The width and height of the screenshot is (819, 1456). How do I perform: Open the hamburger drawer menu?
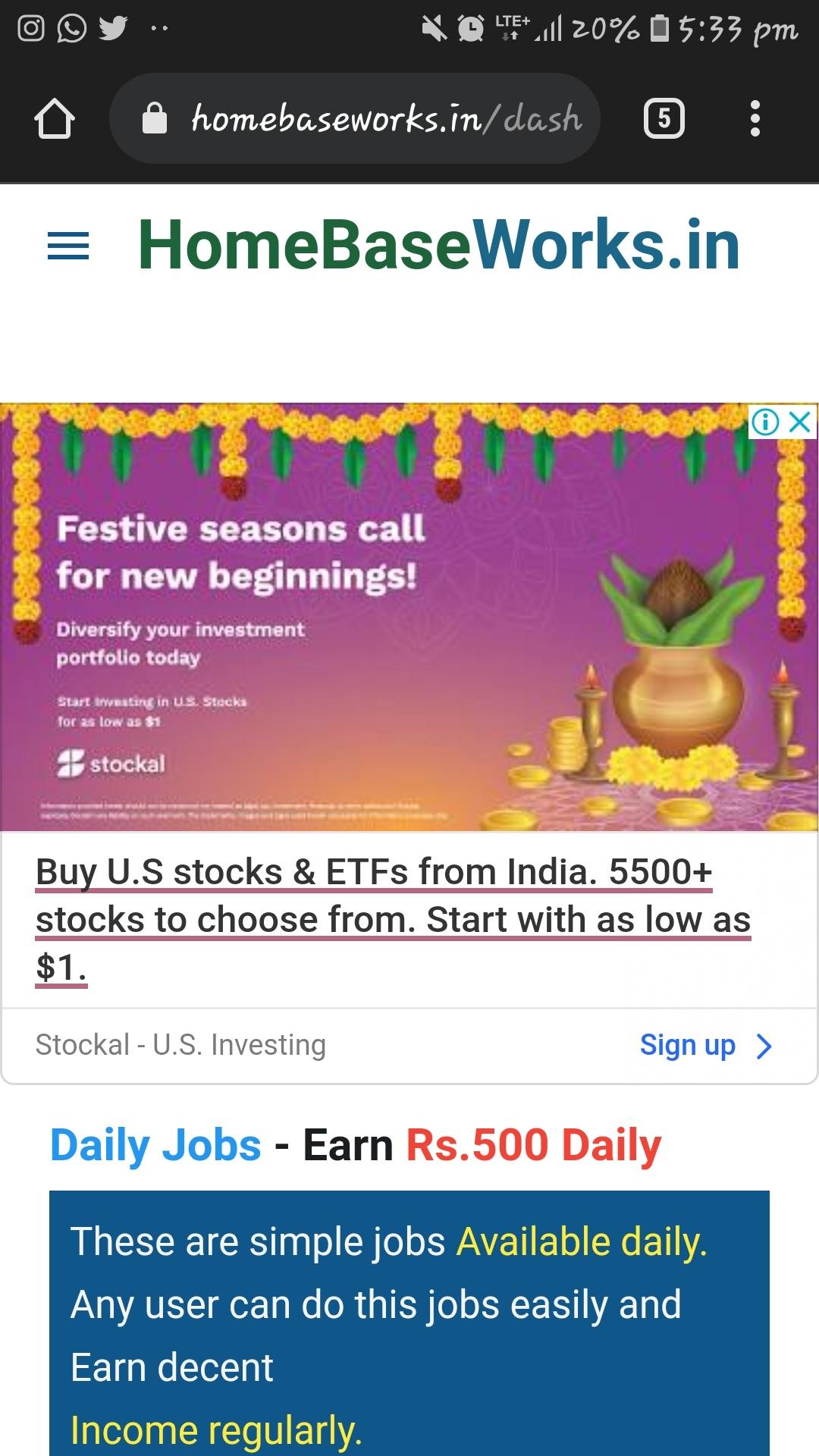pyautogui.click(x=68, y=246)
